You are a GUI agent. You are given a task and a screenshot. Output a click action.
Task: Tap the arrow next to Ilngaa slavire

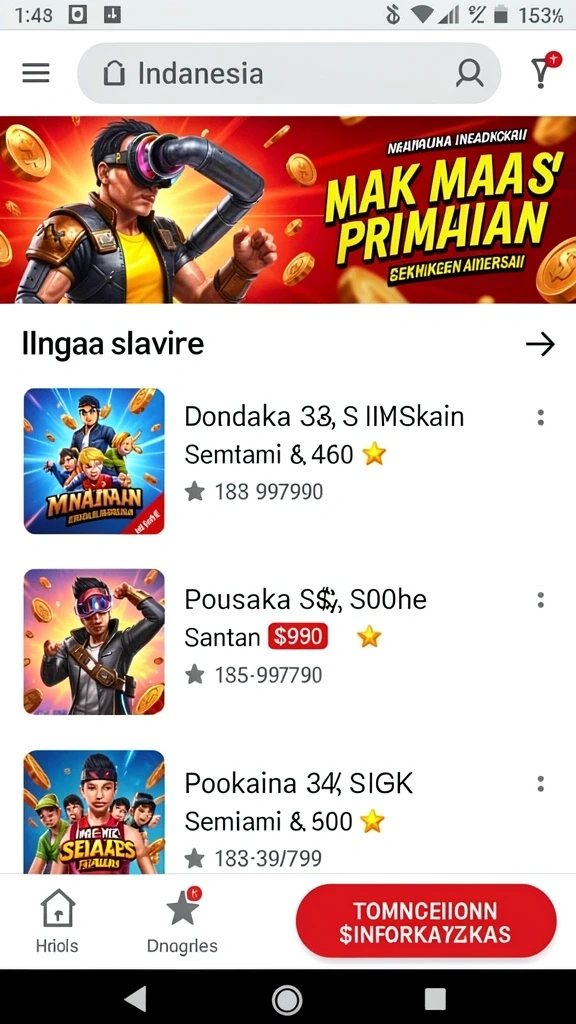540,344
